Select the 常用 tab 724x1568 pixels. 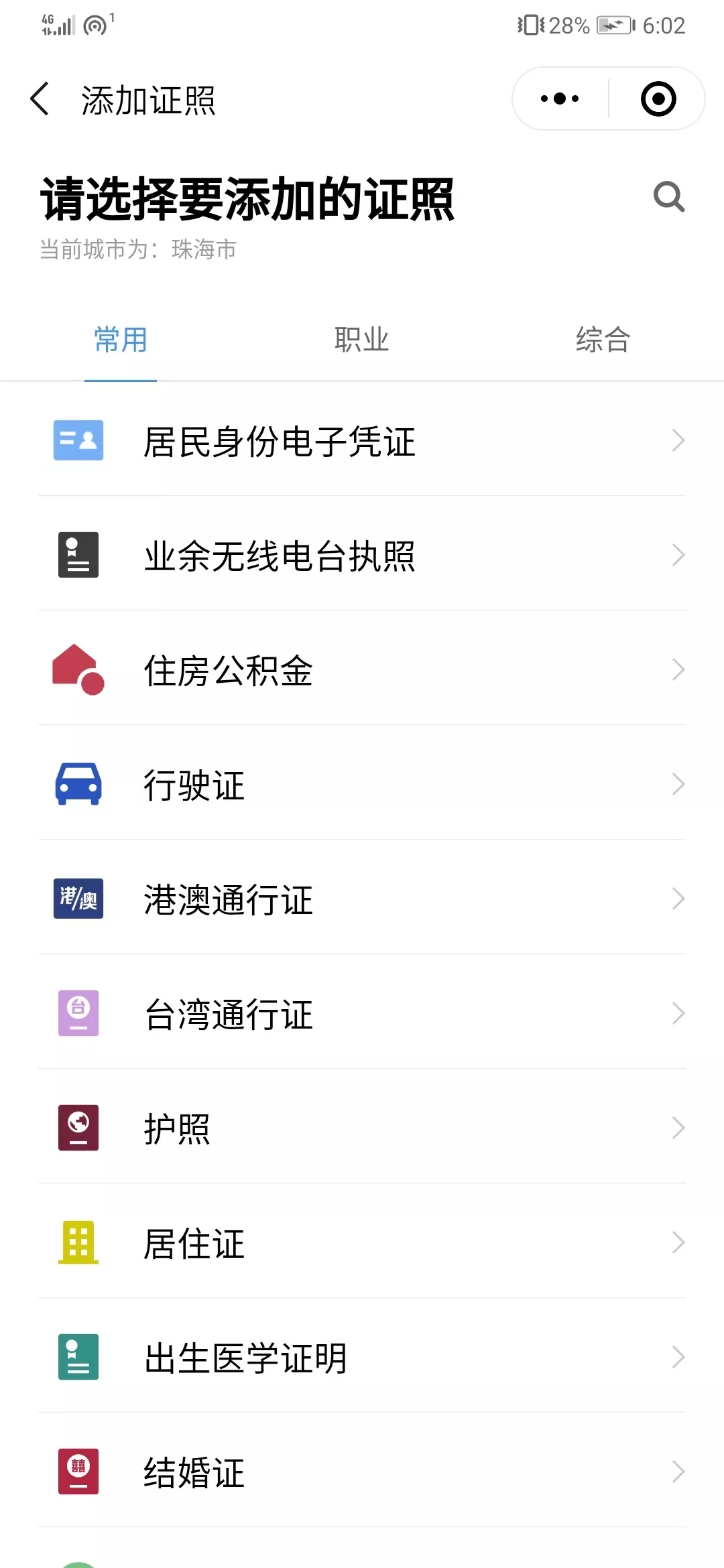[121, 340]
